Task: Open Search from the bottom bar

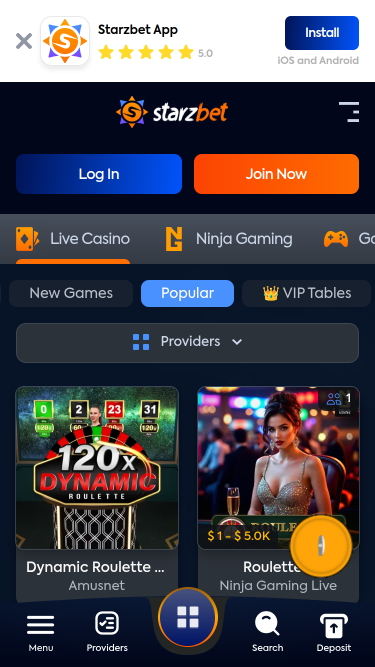Action: click(267, 633)
